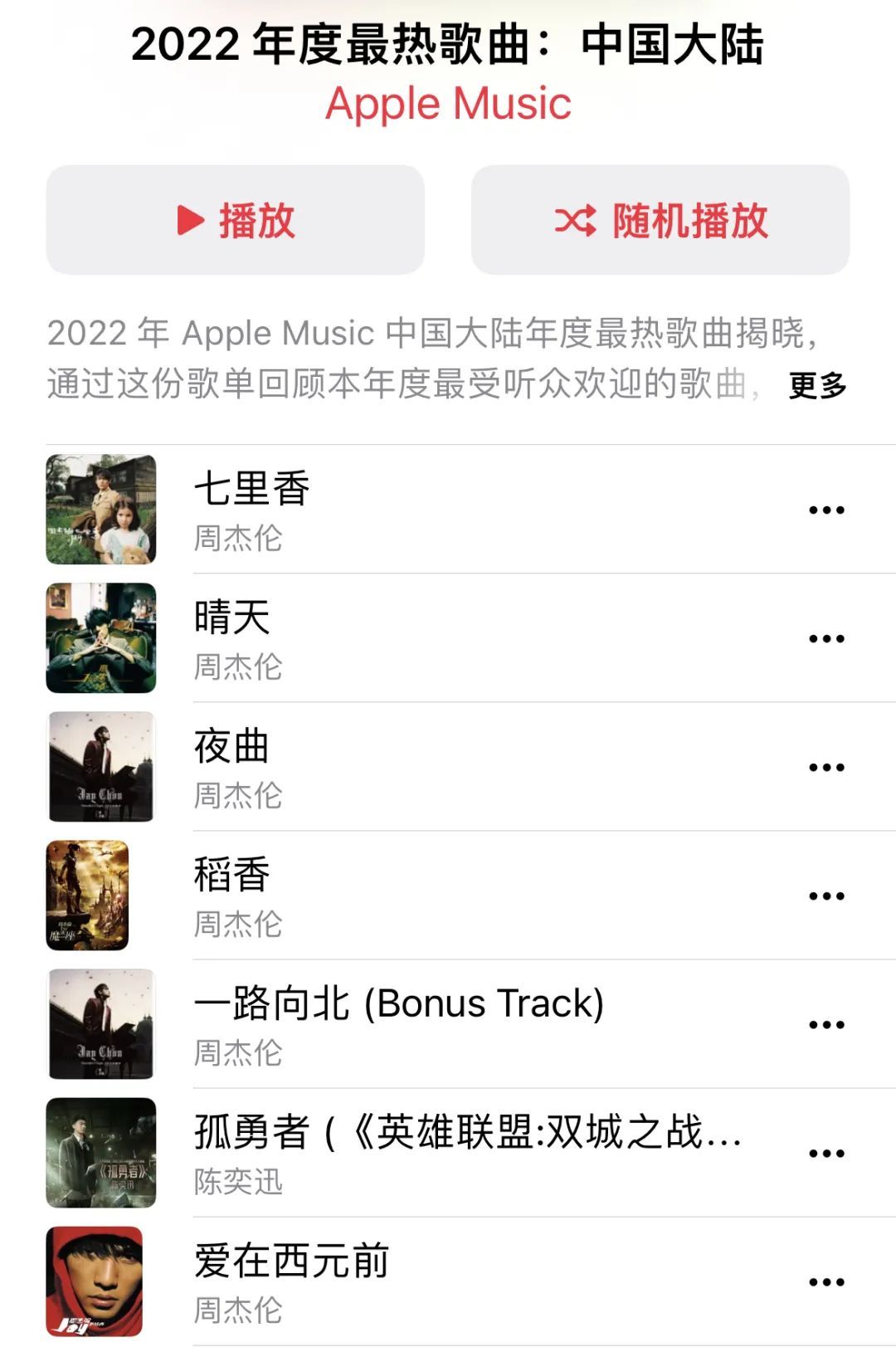
Task: Open more options for 稻香
Action: tap(826, 896)
